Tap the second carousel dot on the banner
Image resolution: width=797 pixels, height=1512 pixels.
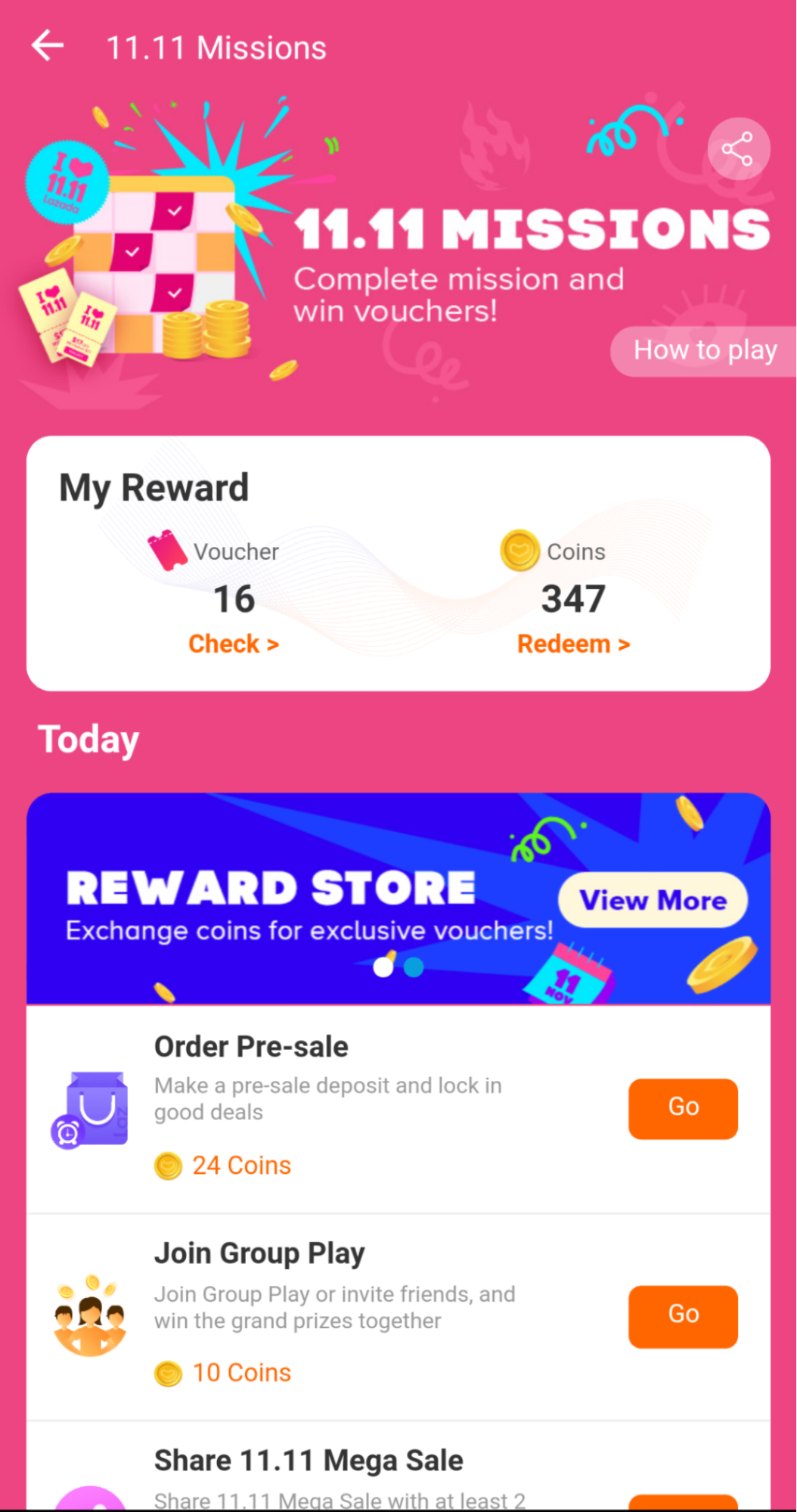coord(414,967)
